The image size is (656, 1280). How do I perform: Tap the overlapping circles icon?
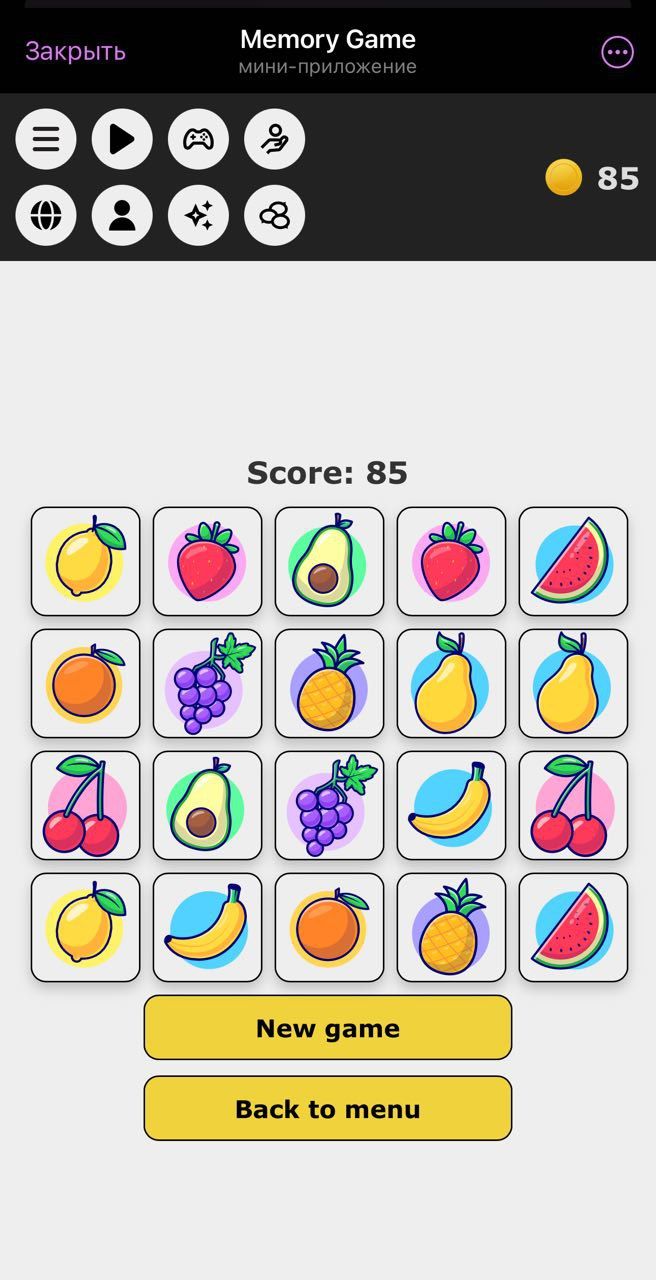point(274,215)
